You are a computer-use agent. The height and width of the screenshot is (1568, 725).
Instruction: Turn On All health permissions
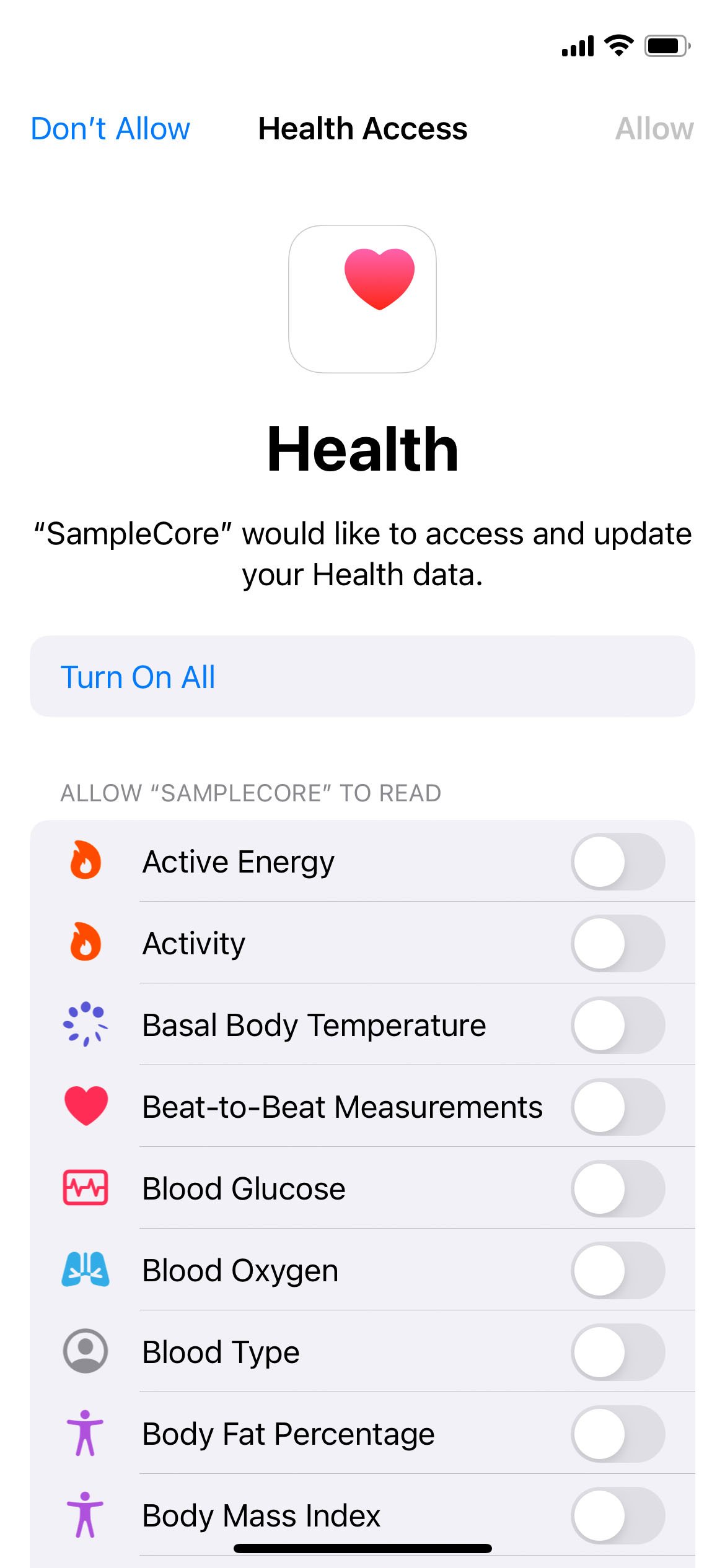(138, 677)
